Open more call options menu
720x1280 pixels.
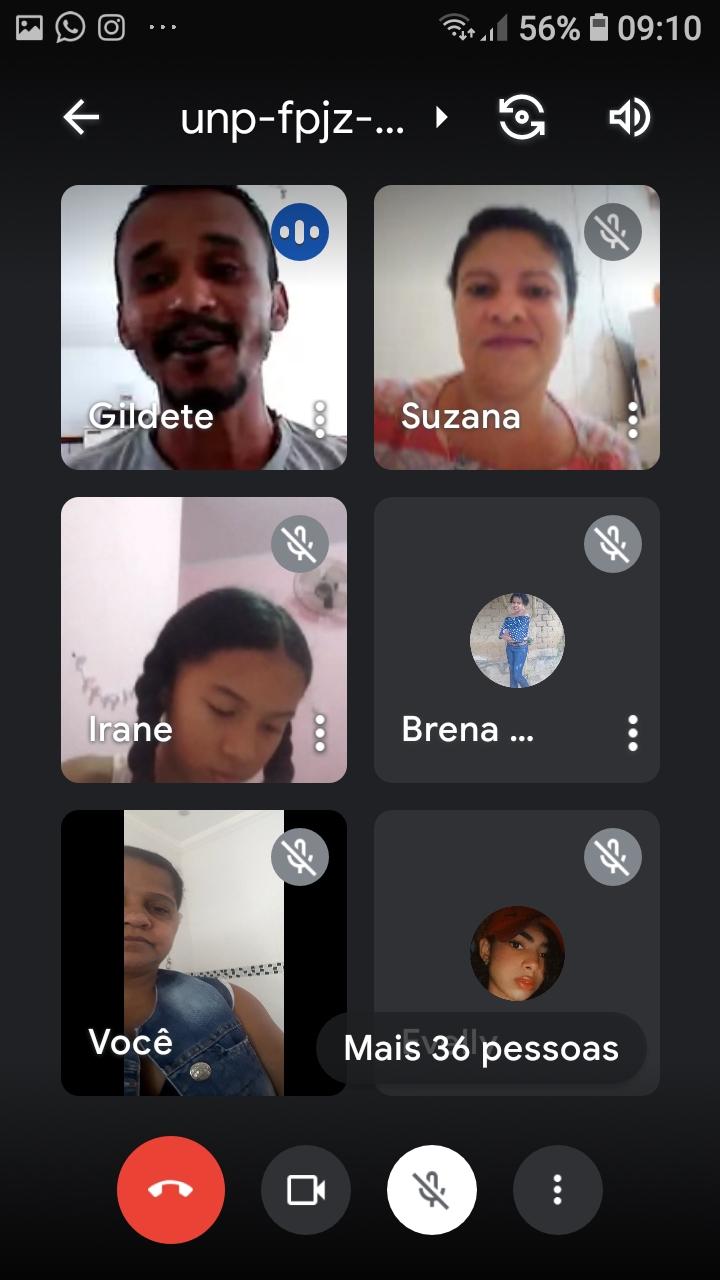click(558, 1190)
